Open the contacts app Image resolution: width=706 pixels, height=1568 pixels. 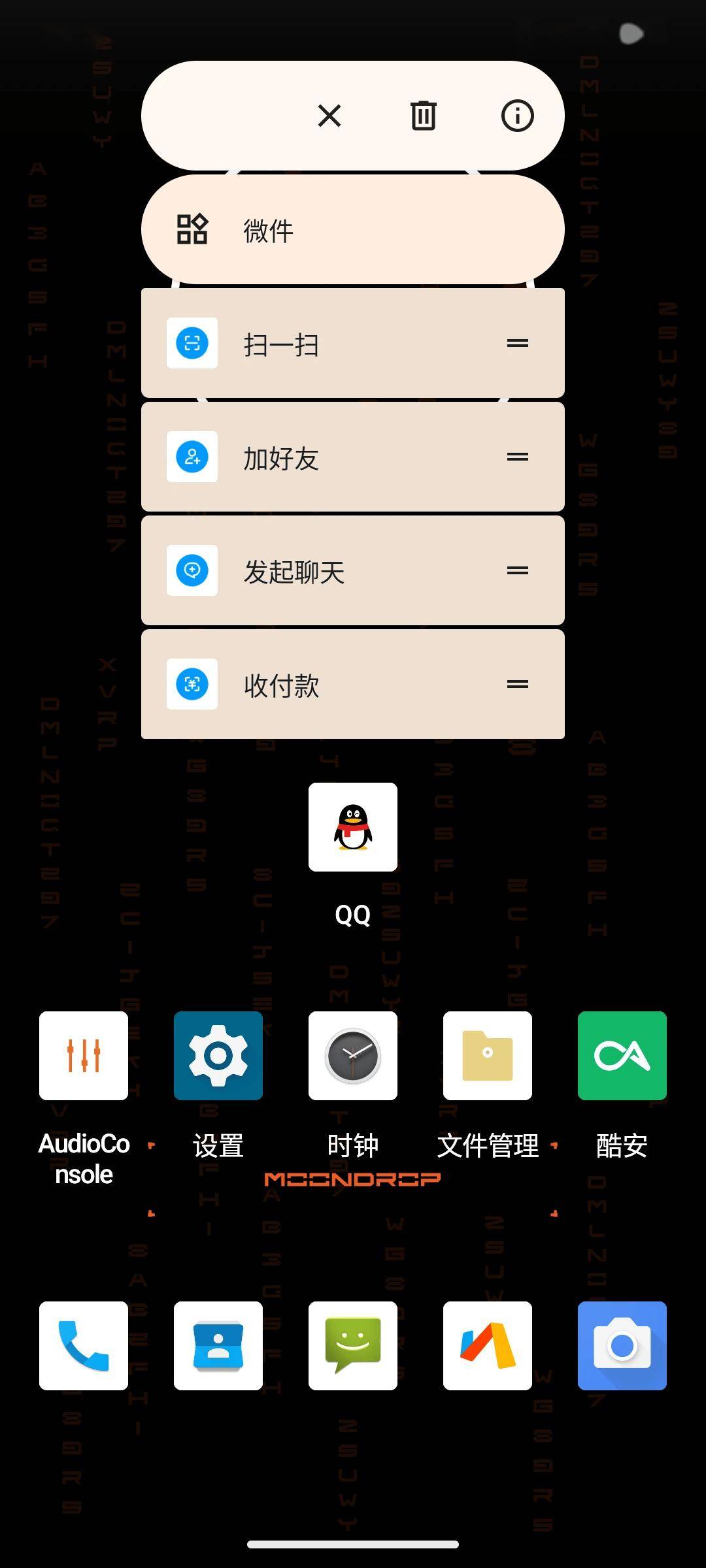pyautogui.click(x=218, y=1346)
